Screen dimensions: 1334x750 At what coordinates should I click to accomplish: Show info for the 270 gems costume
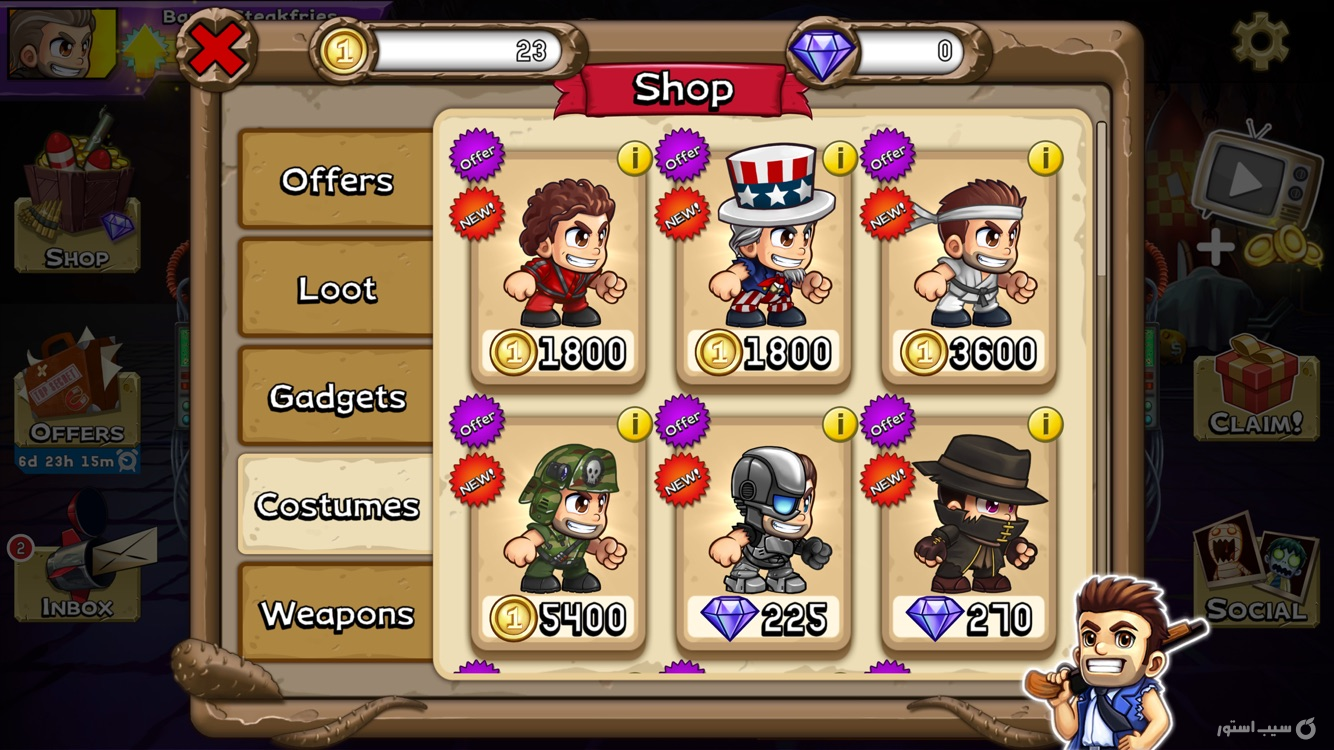pyautogui.click(x=1045, y=424)
